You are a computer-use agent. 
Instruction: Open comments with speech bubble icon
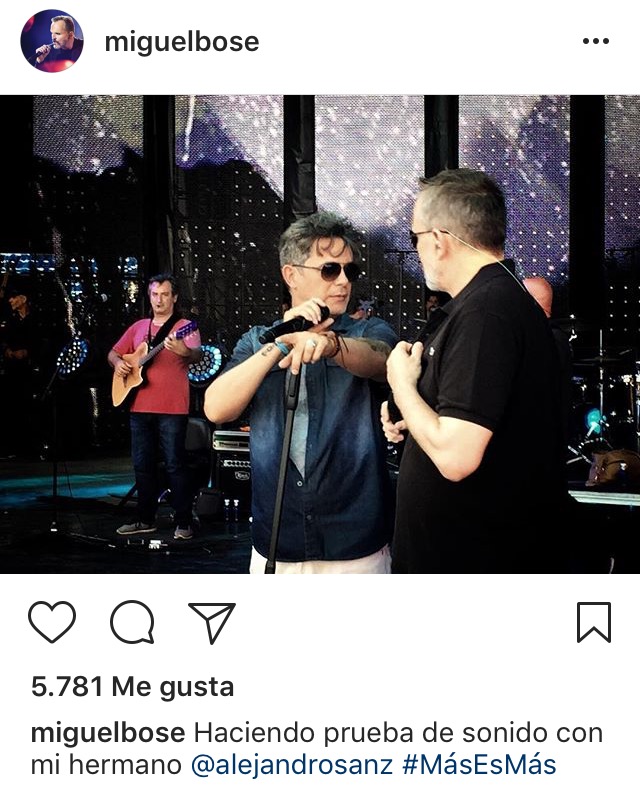[132, 622]
